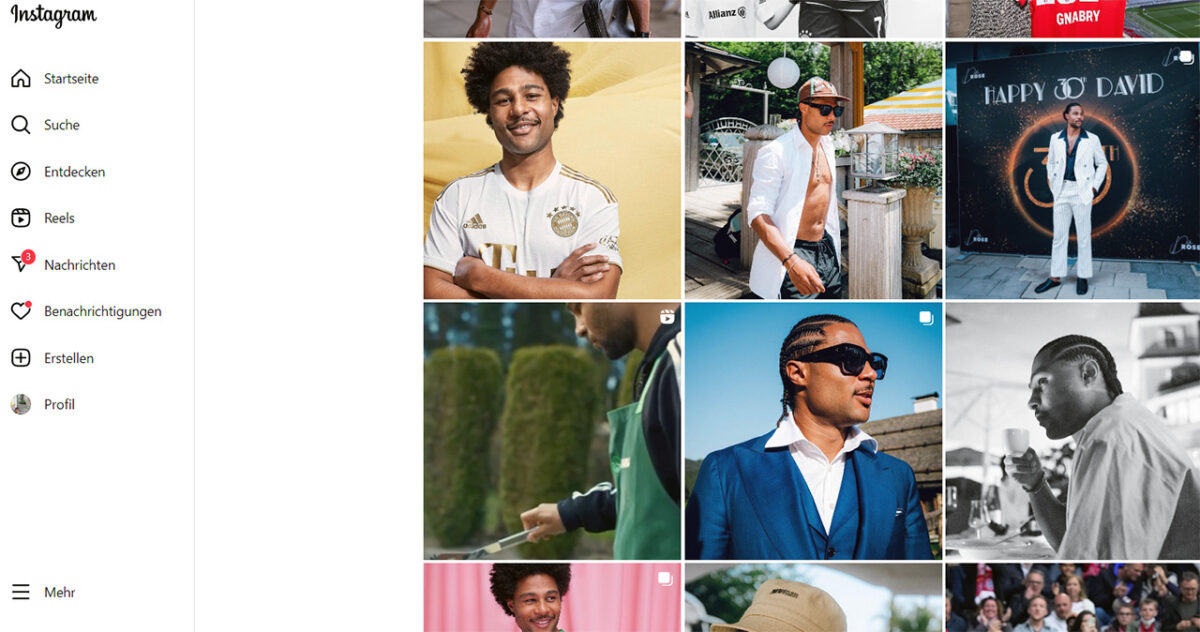Viewport: 1200px width, 632px height.
Task: Open the beige bucket hat post
Action: 813,597
